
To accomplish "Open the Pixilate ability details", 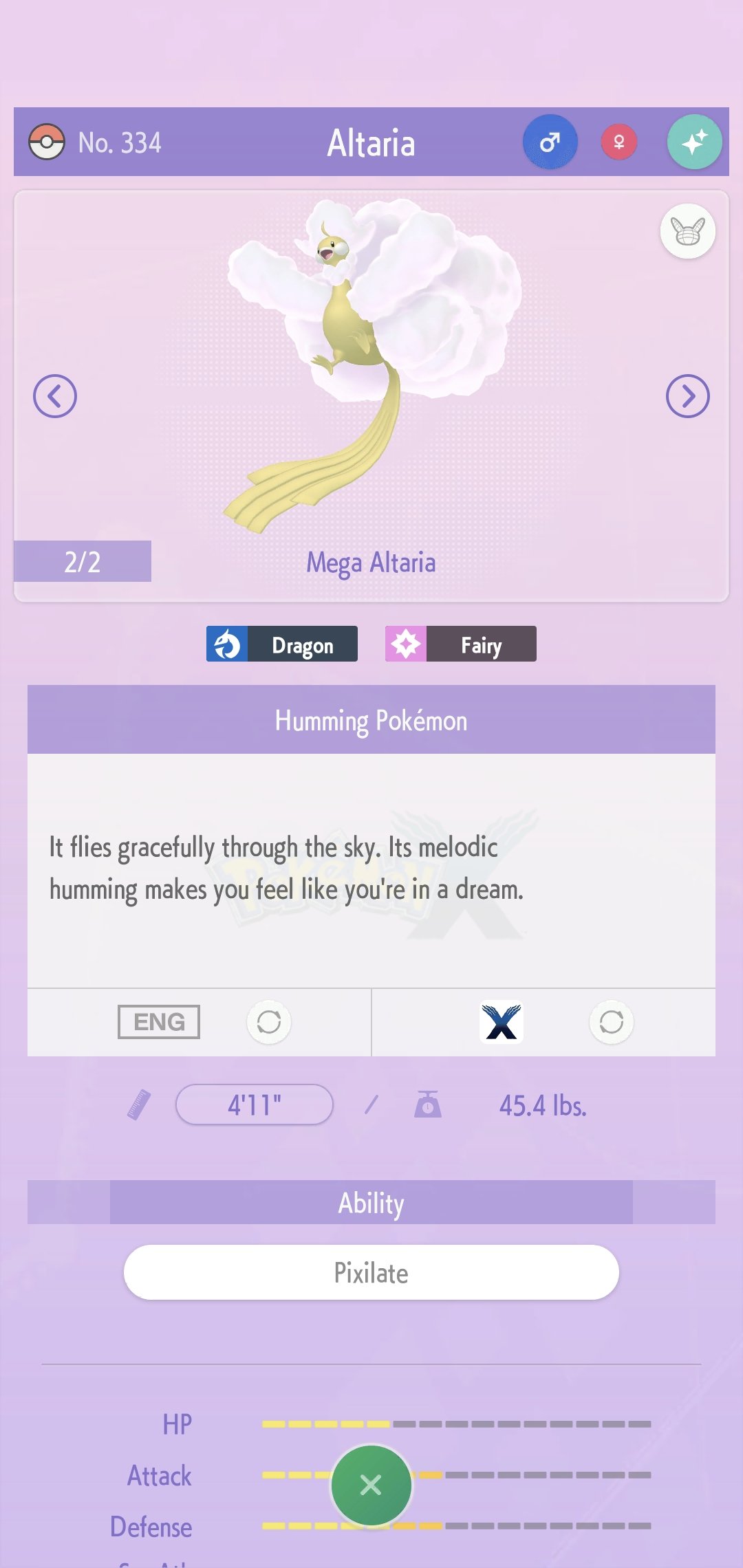I will (371, 1273).
